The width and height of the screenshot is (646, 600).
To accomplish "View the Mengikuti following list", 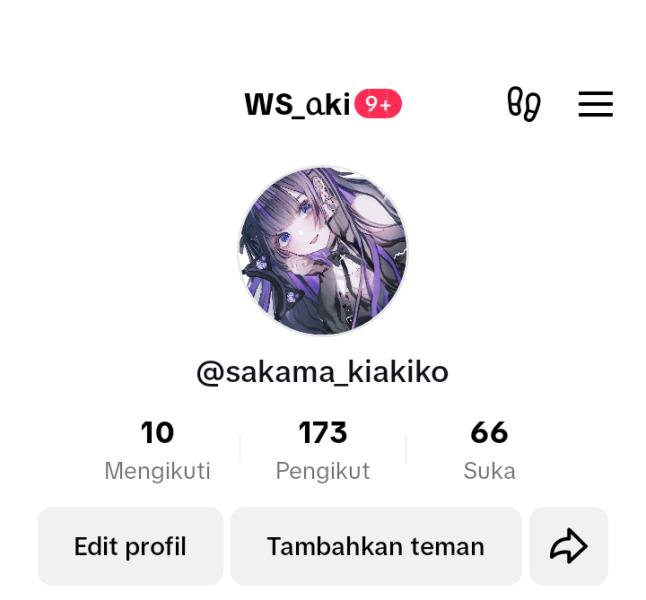I will tap(157, 450).
